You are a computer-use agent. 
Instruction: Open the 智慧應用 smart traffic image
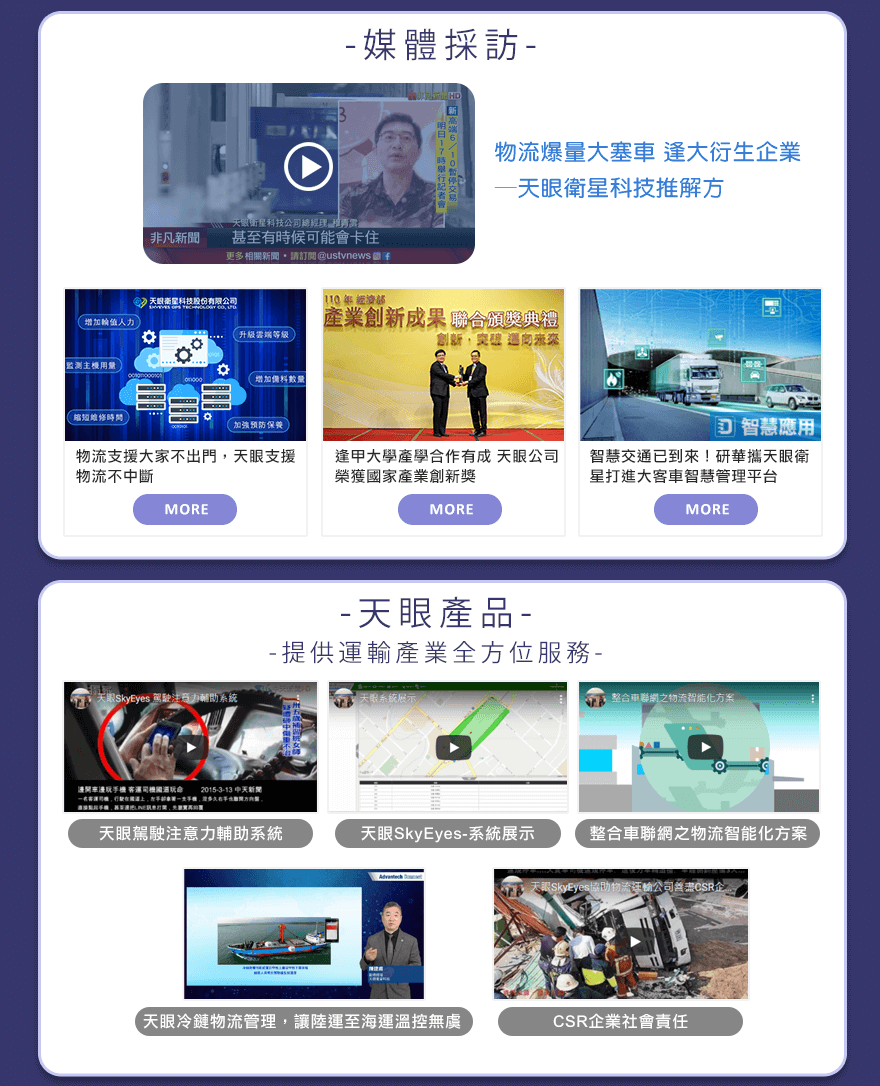pos(700,365)
